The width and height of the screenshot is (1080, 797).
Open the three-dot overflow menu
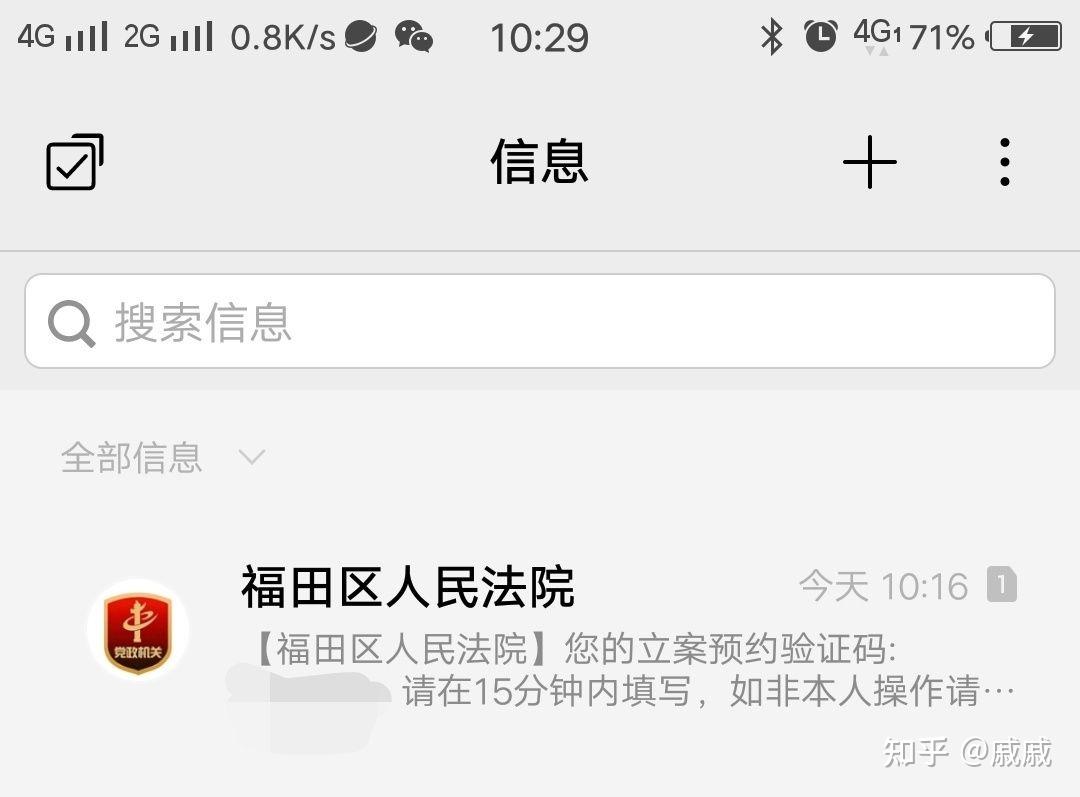[x=1004, y=162]
